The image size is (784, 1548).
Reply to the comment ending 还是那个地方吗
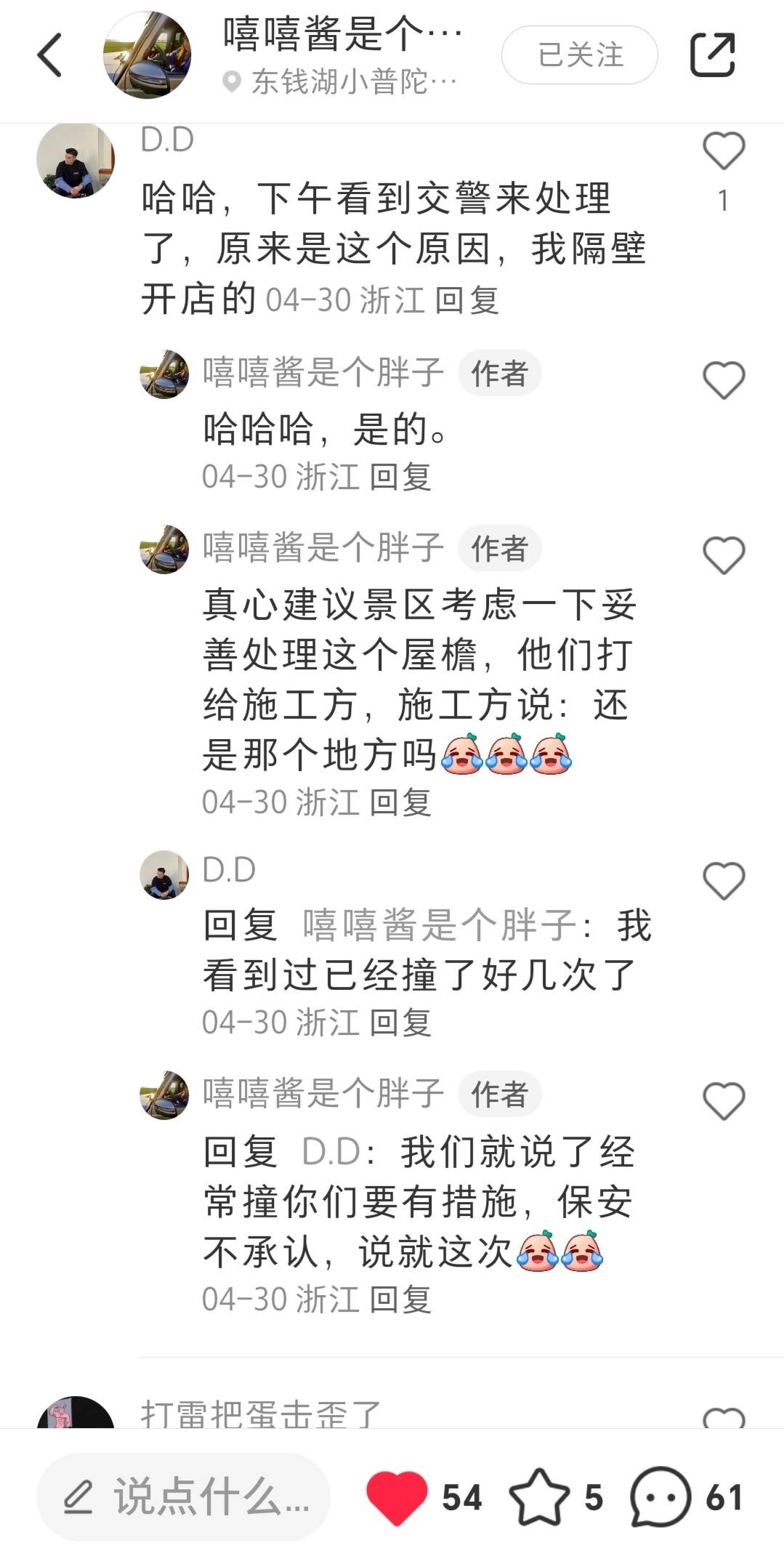pyautogui.click(x=400, y=803)
